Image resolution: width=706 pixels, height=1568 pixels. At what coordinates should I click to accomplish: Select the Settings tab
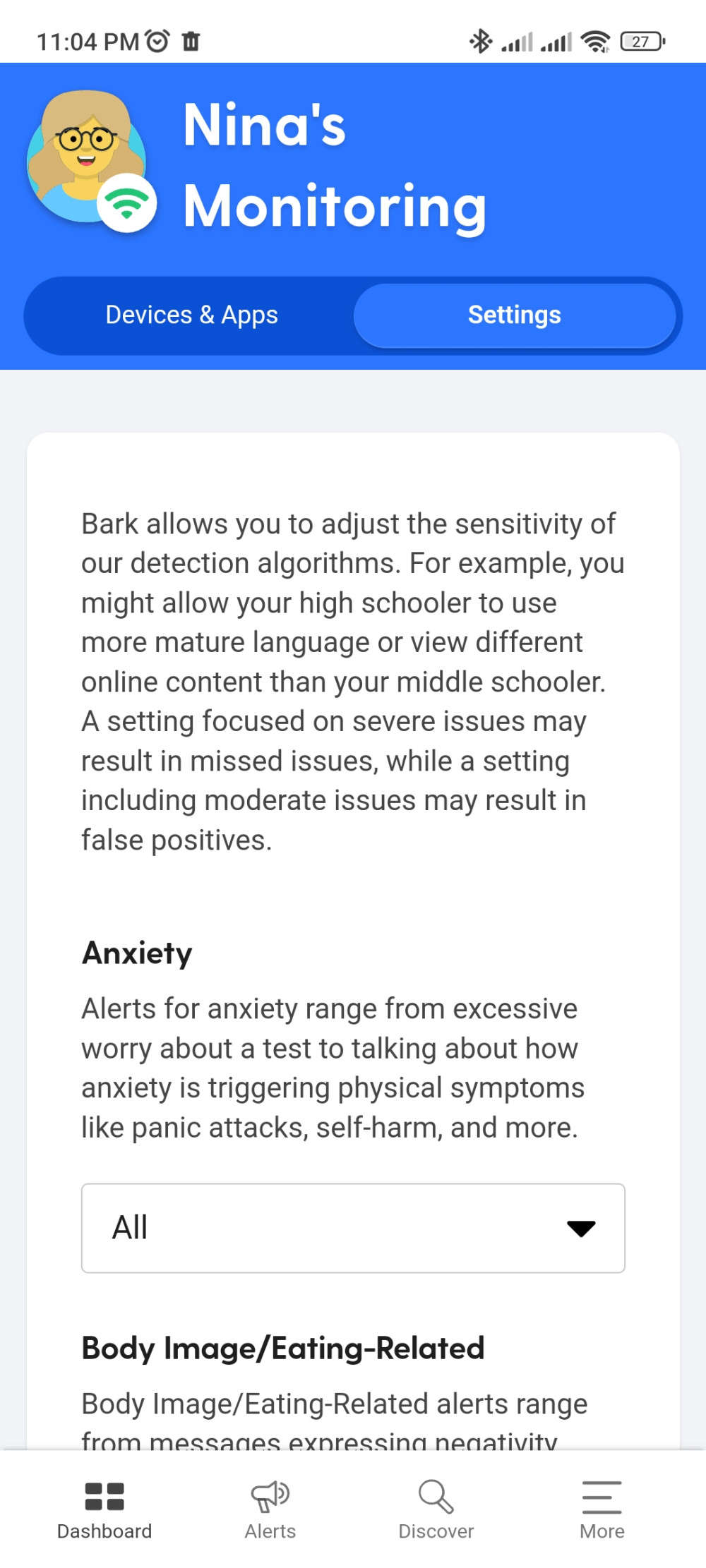515,315
